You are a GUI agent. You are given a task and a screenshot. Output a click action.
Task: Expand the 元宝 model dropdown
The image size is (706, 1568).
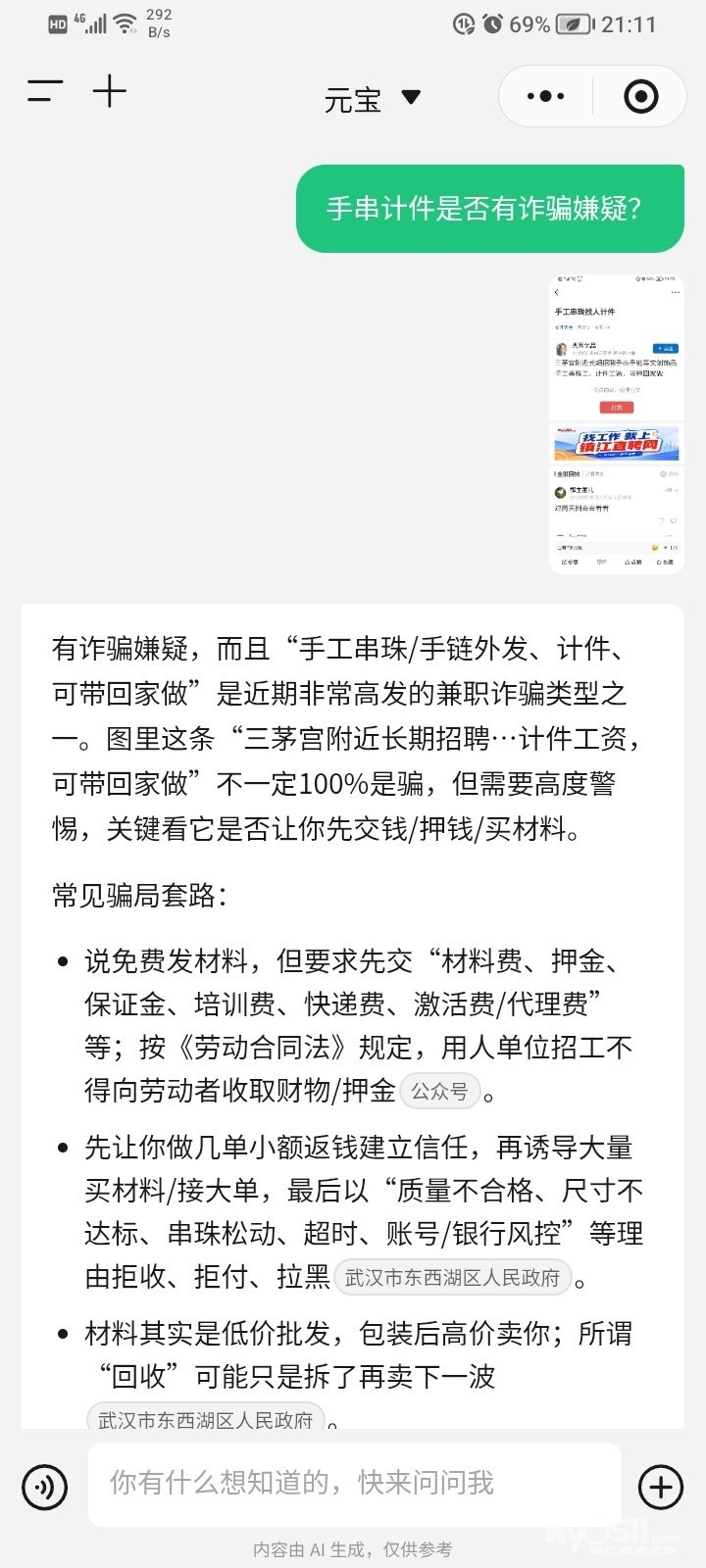pyautogui.click(x=373, y=99)
